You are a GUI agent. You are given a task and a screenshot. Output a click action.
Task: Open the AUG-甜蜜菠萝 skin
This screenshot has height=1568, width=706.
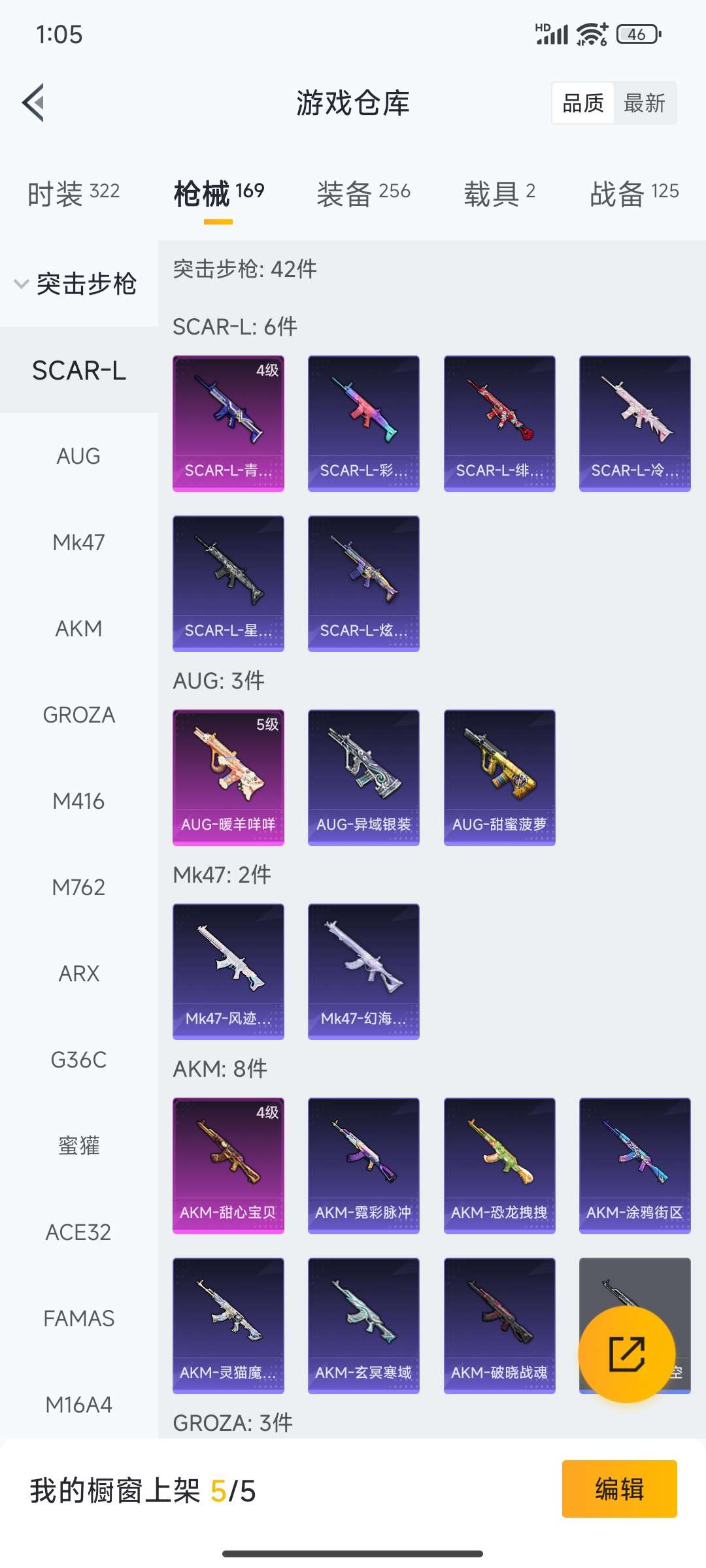coord(499,777)
